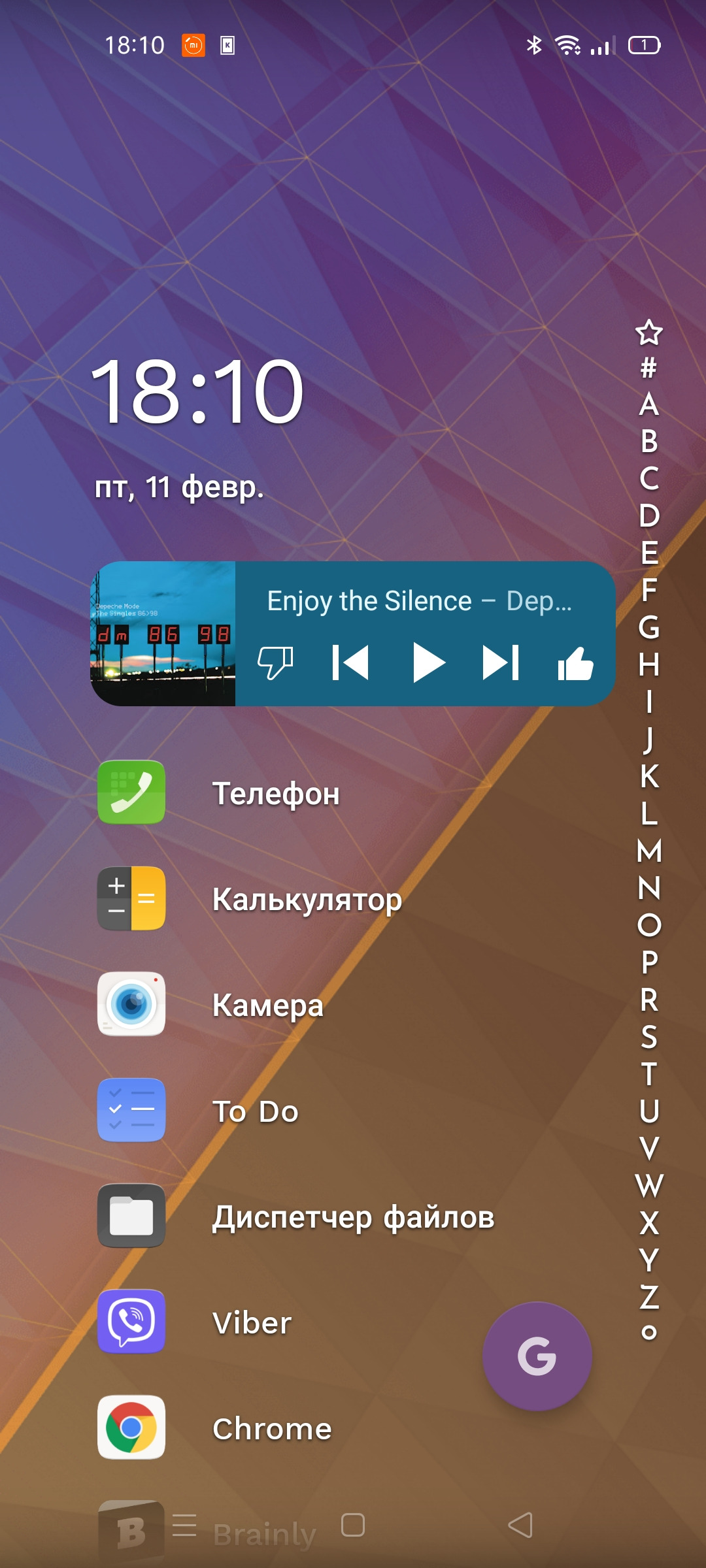Play Enjoy the Silence in music widget
Viewport: 706px width, 1568px height.
pos(428,663)
